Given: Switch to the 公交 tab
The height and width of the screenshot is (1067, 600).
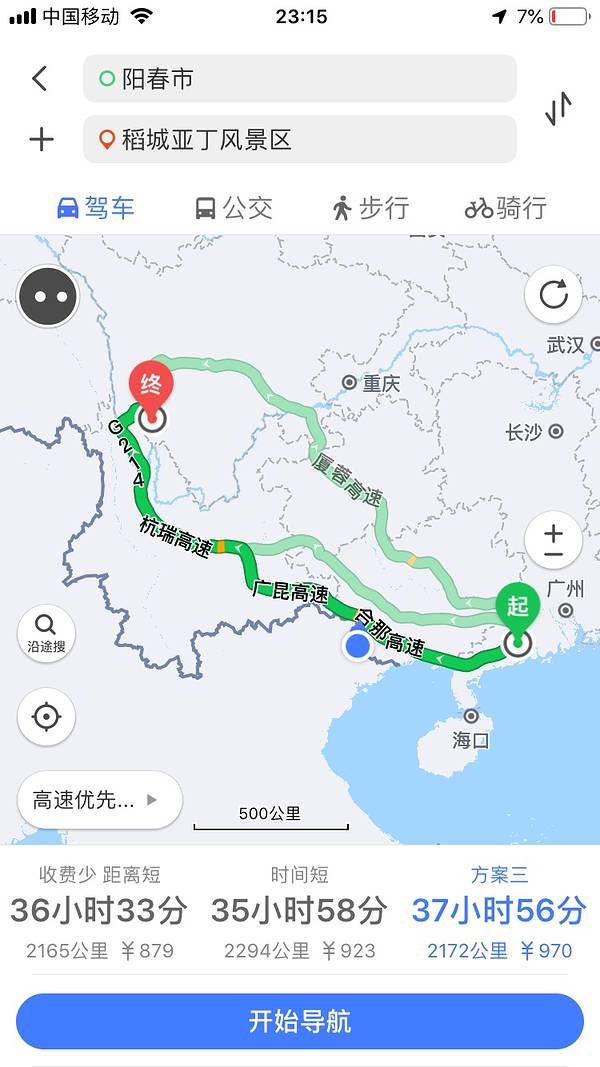Looking at the screenshot, I should (233, 208).
